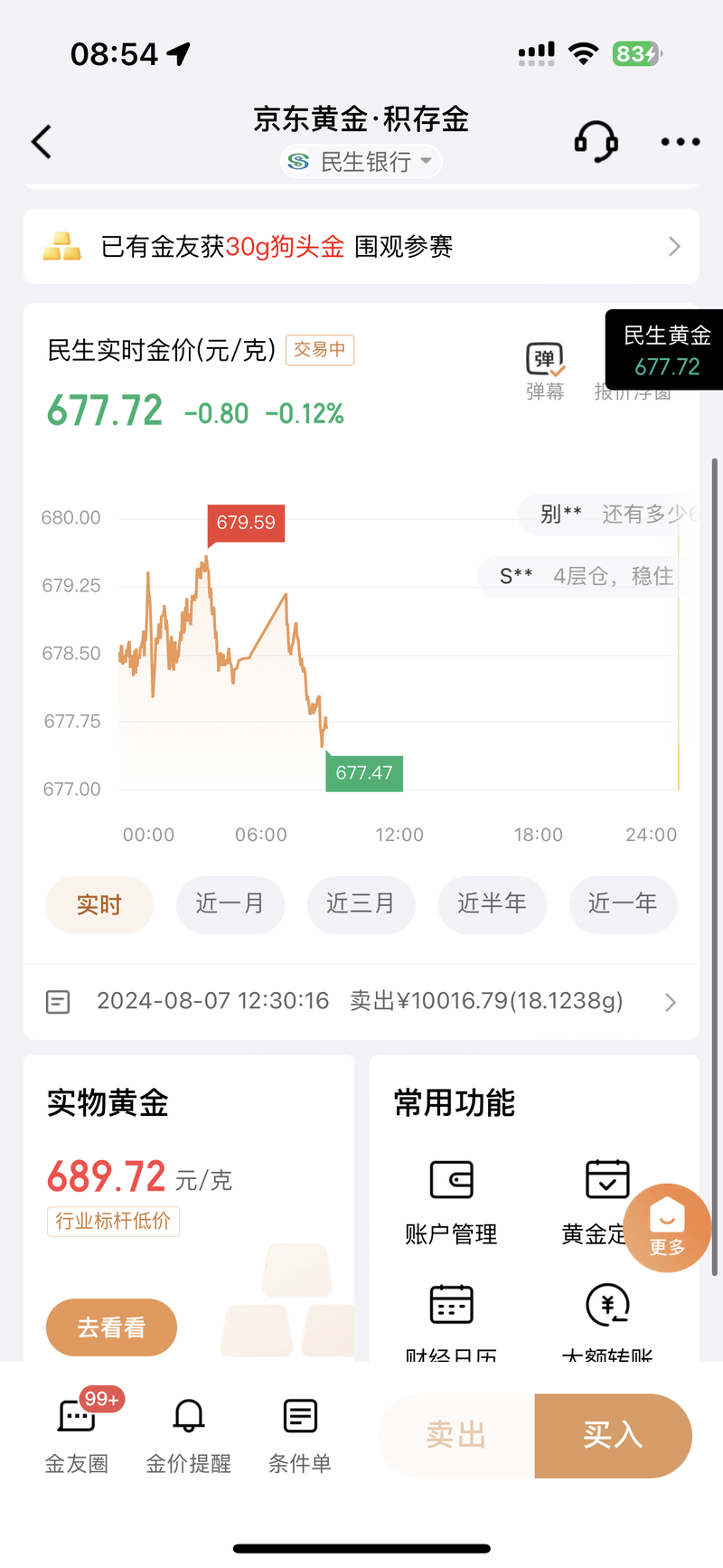Image resolution: width=723 pixels, height=1568 pixels.
Task: Open the 30g狗头金 围观参赛 banner
Action: tap(361, 246)
